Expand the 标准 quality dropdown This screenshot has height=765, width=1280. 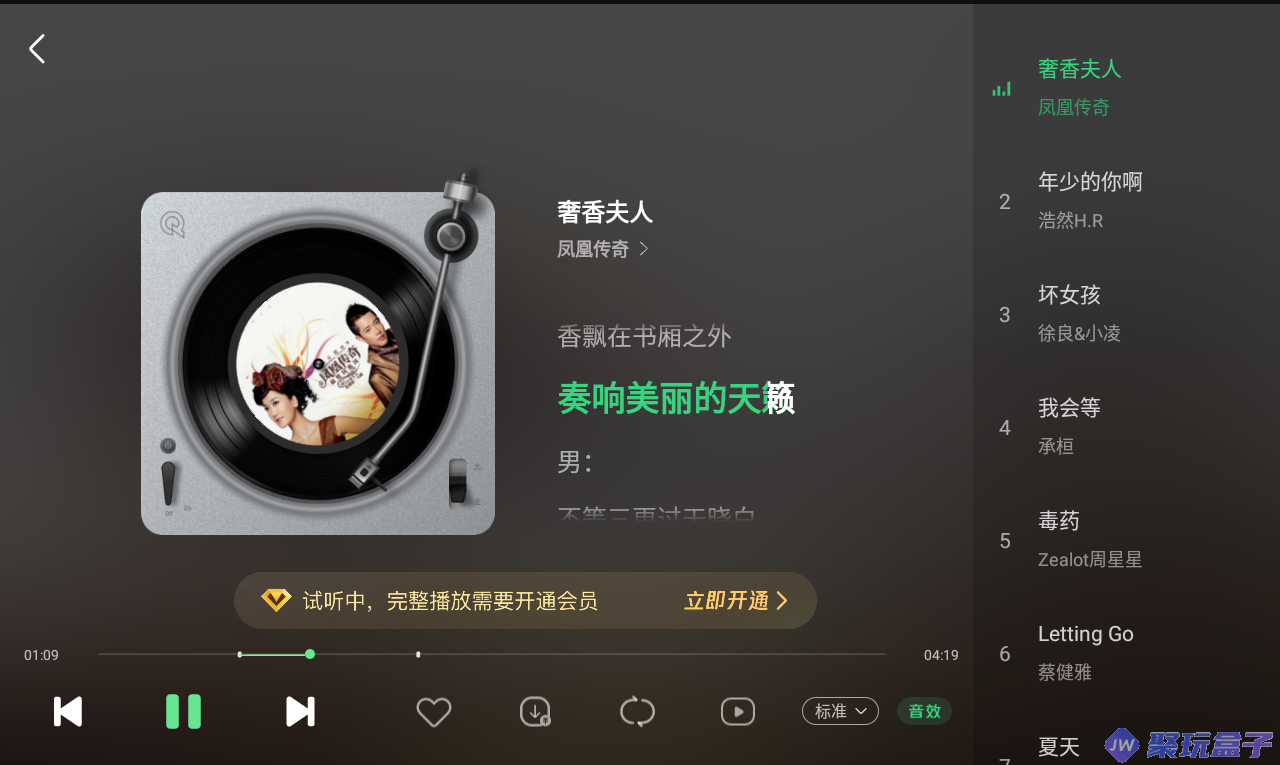[840, 711]
